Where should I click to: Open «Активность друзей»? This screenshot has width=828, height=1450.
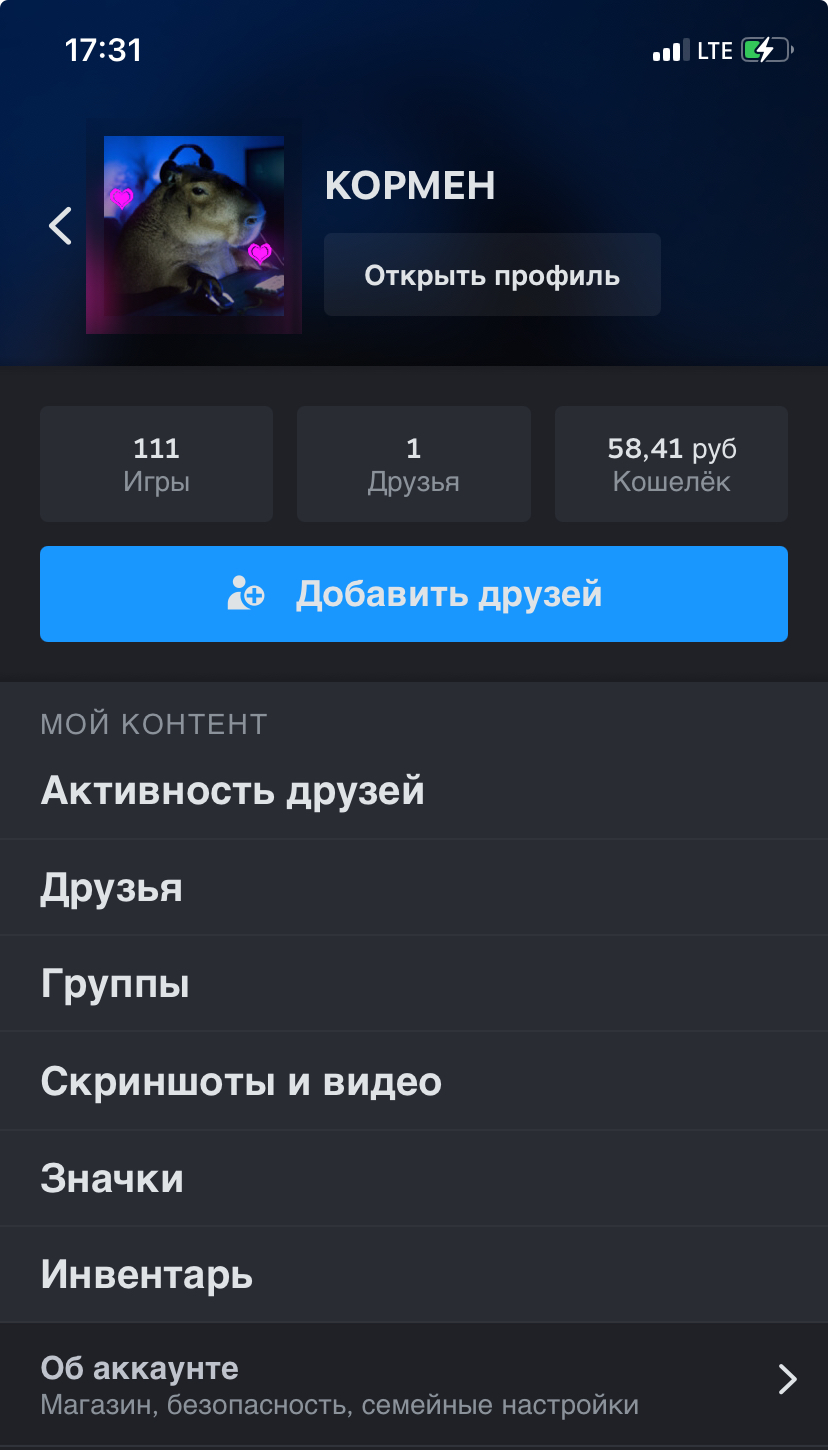(x=233, y=791)
